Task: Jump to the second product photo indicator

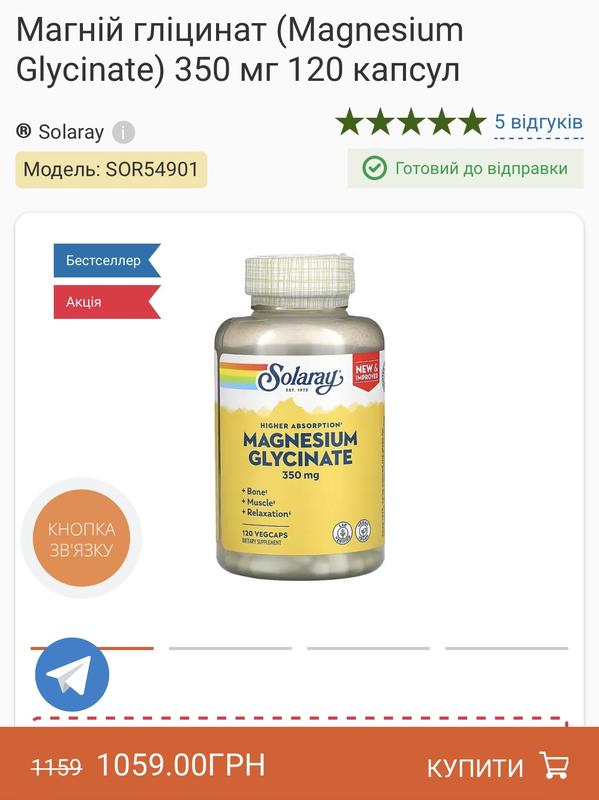Action: click(230, 648)
